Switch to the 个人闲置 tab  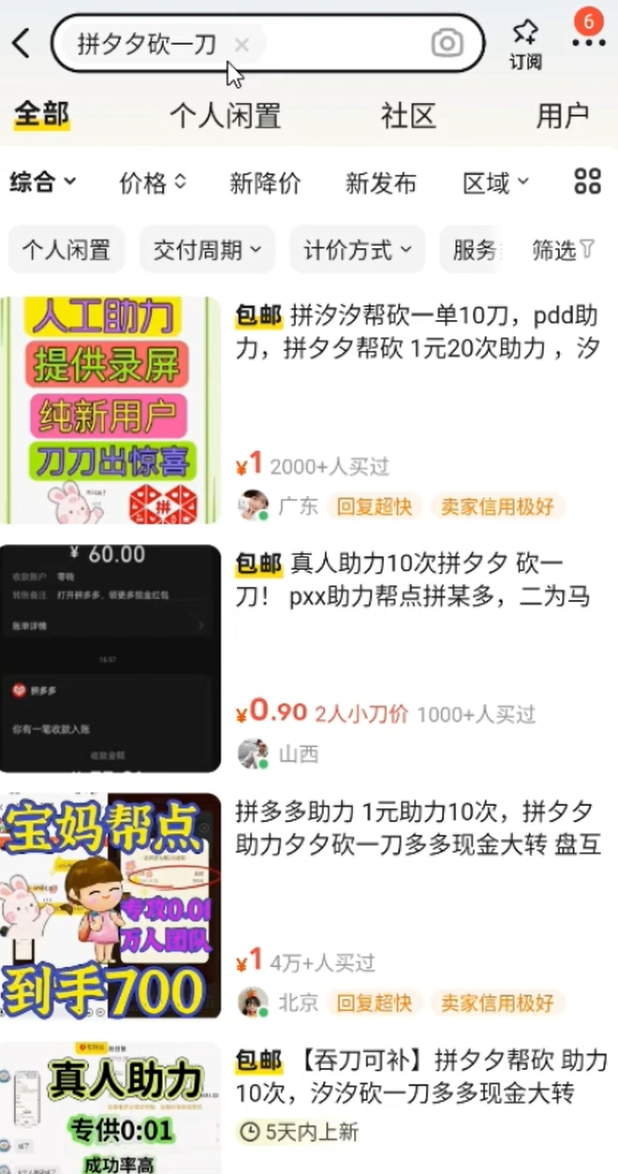click(x=225, y=116)
